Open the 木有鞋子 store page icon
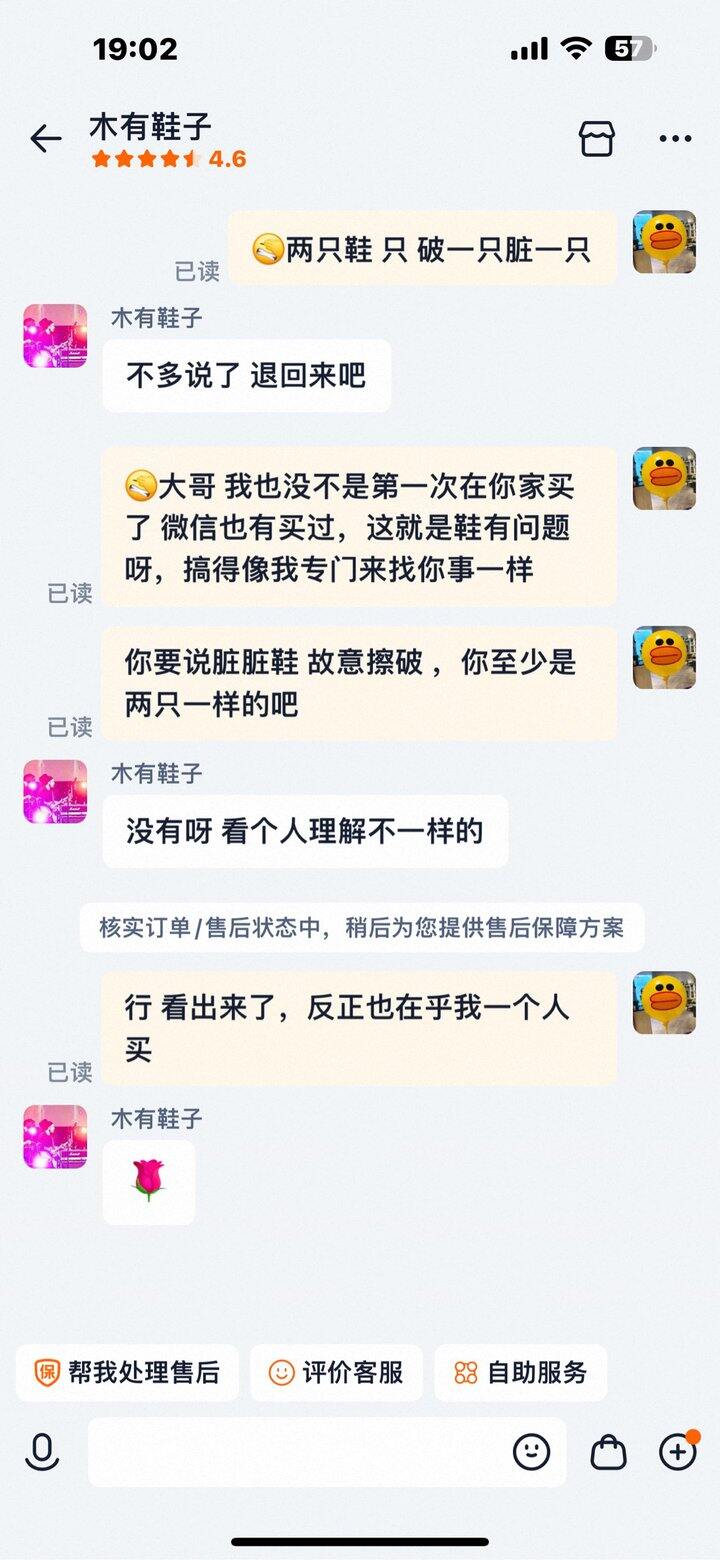 coord(597,139)
